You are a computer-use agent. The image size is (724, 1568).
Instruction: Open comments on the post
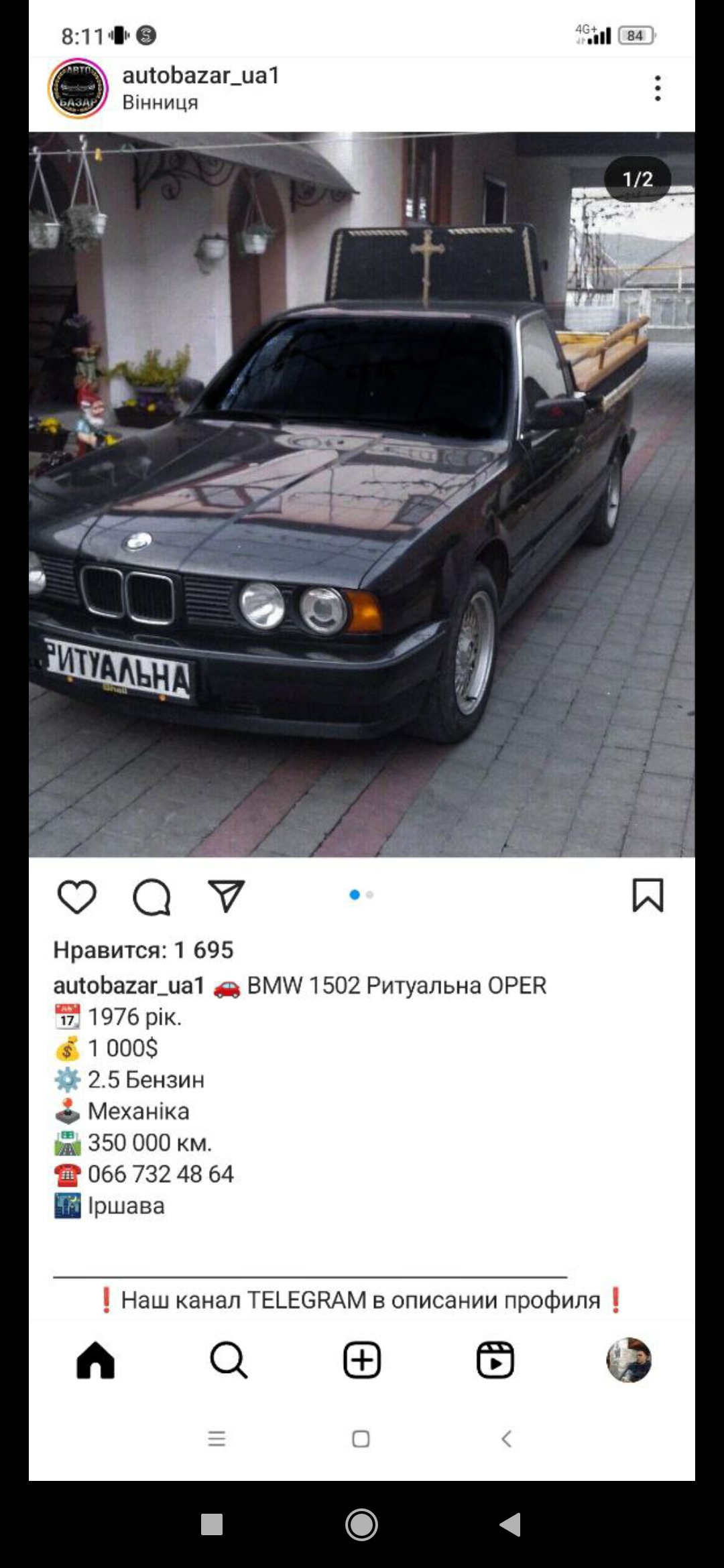coord(152,896)
